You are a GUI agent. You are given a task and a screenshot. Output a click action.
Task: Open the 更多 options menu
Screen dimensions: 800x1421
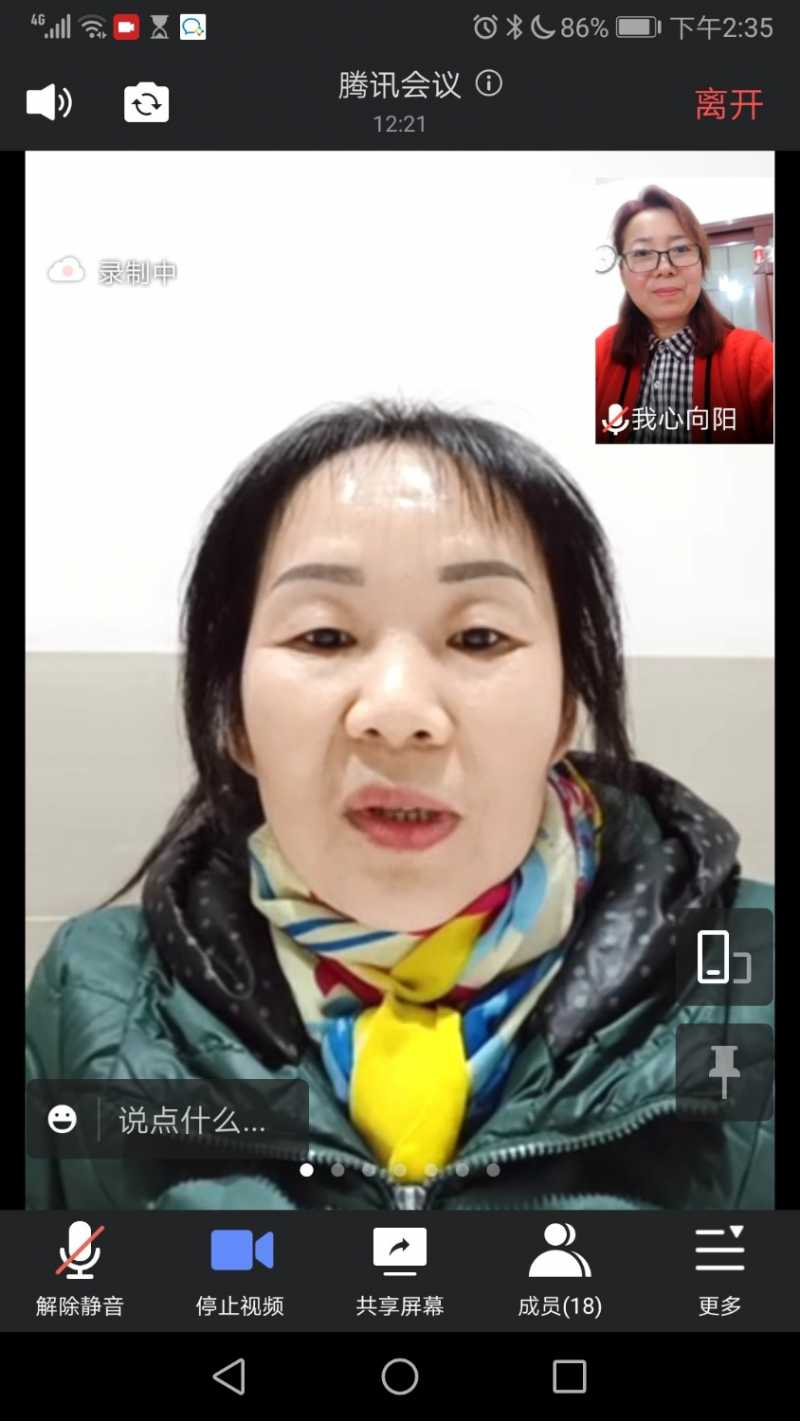720,1268
